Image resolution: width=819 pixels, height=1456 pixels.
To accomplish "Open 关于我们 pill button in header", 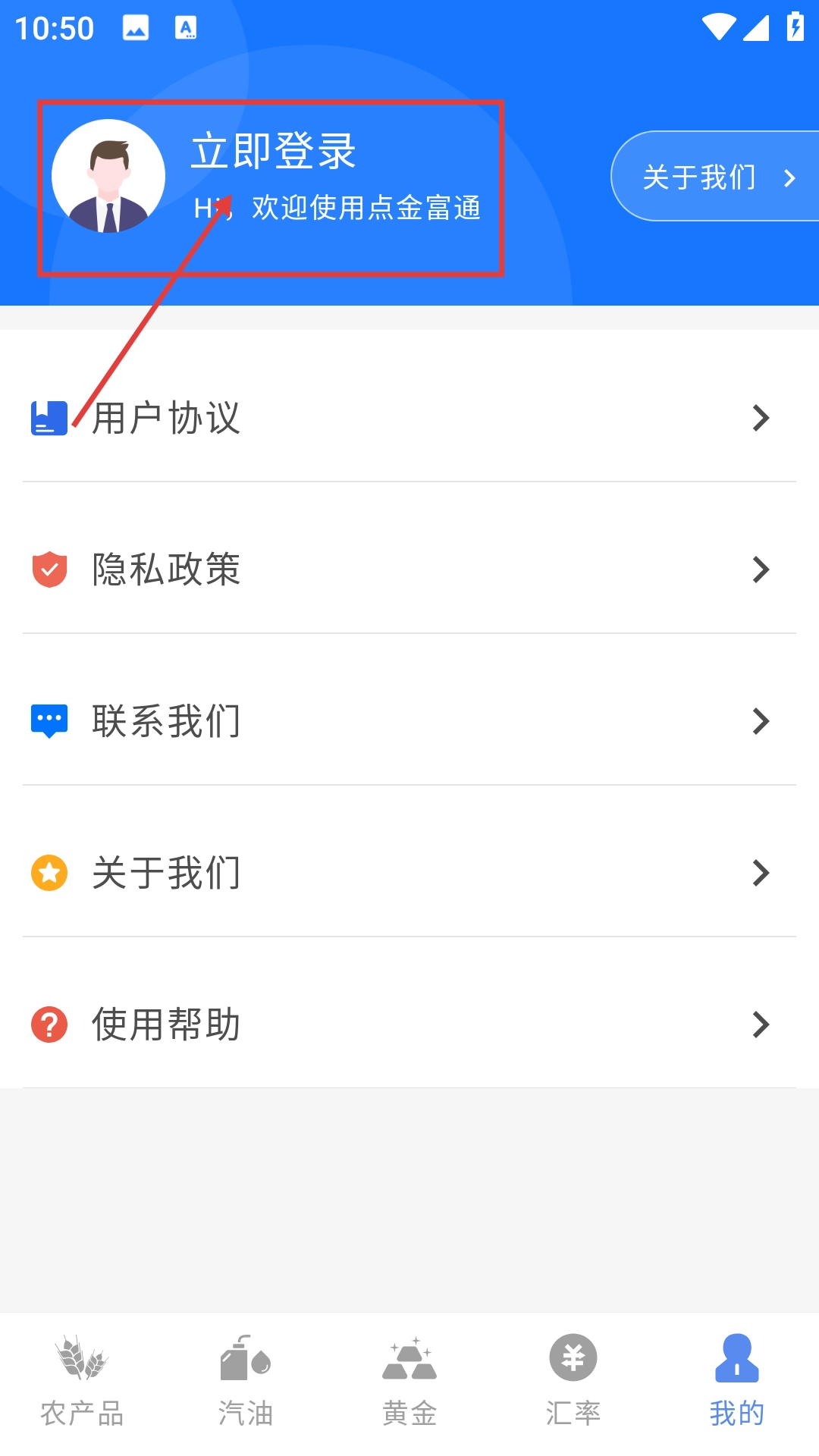I will [714, 177].
